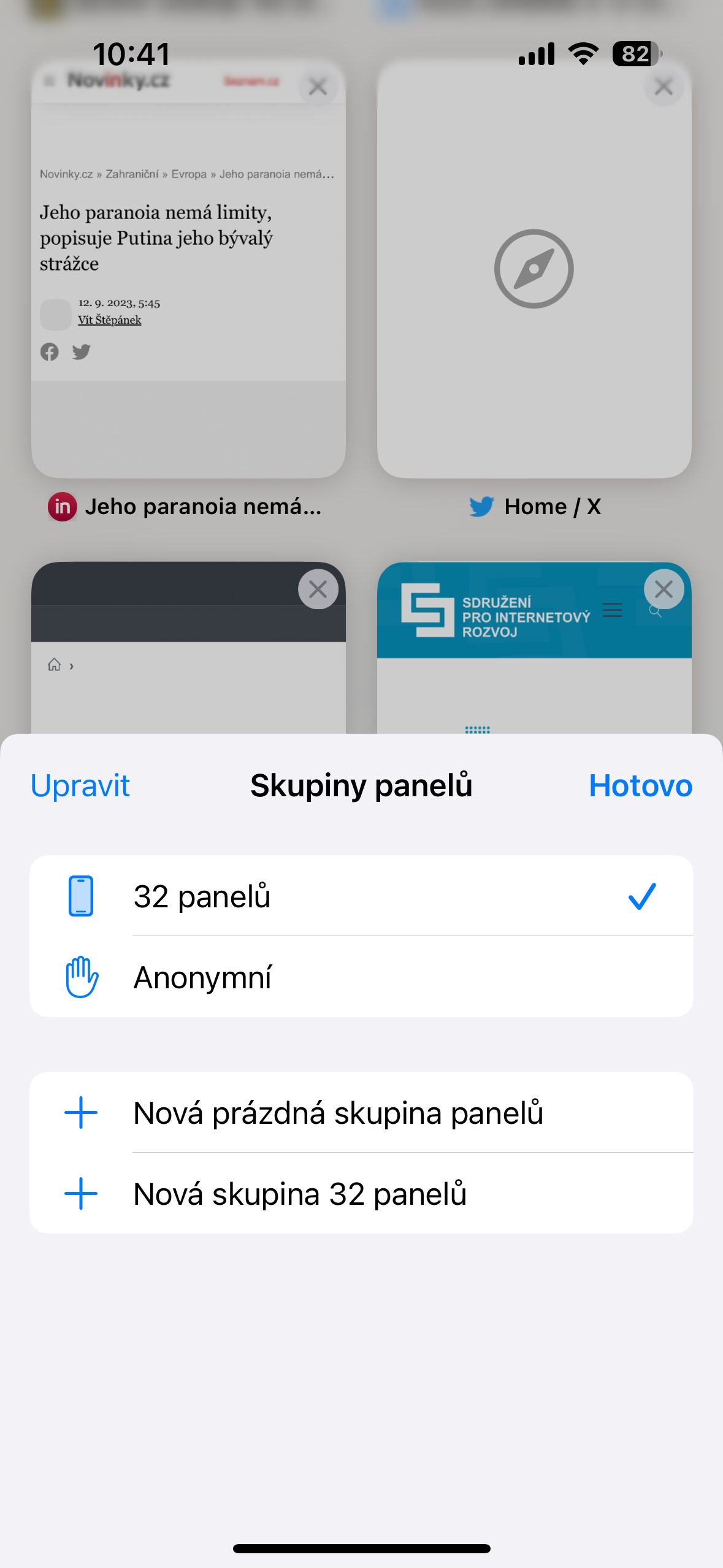Screen dimensions: 723x1568
Task: Tap the plus icon for Nová prázdná skupina panelů
Action: 80,1113
